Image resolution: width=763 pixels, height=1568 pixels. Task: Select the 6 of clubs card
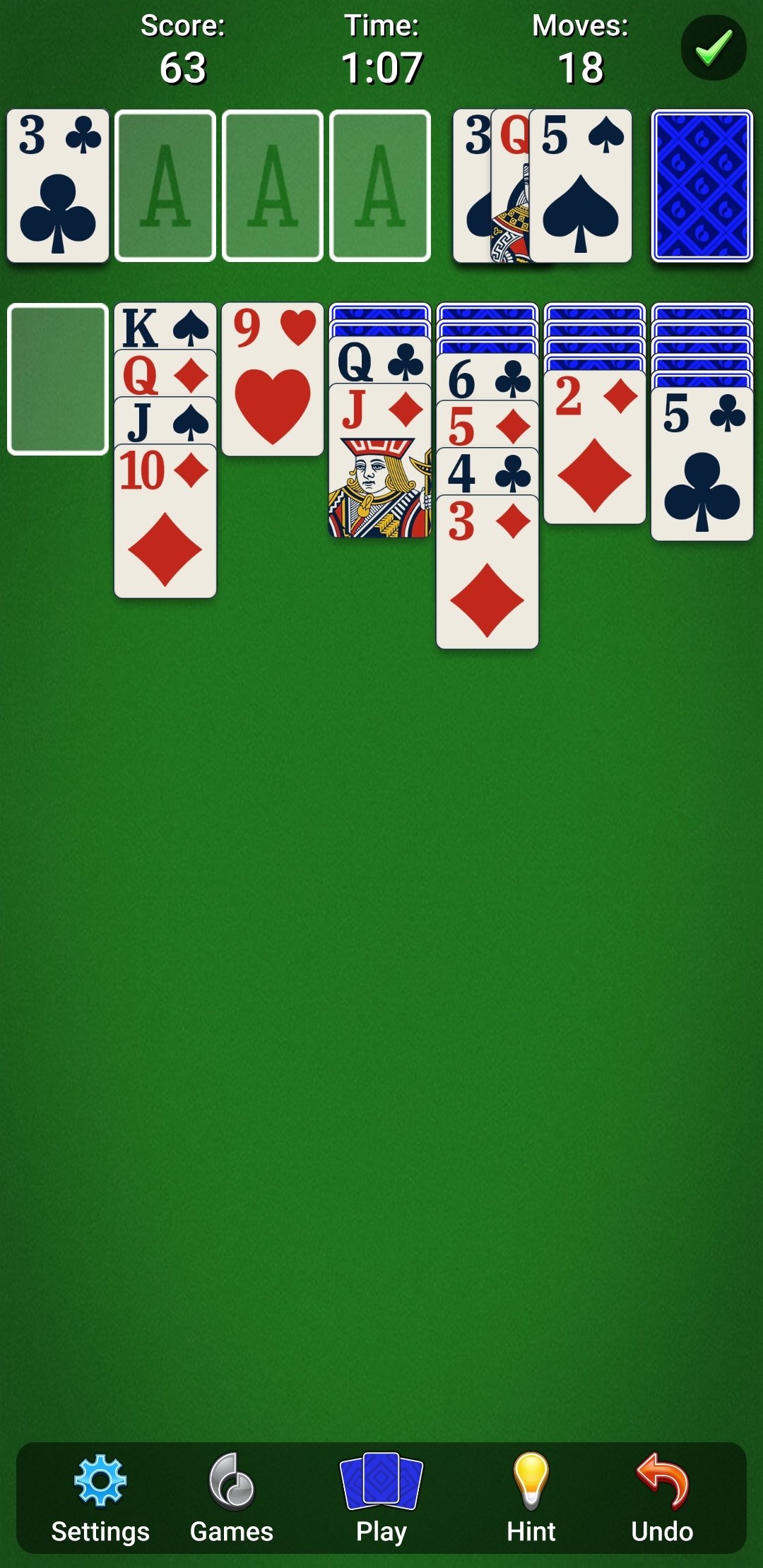[x=487, y=379]
